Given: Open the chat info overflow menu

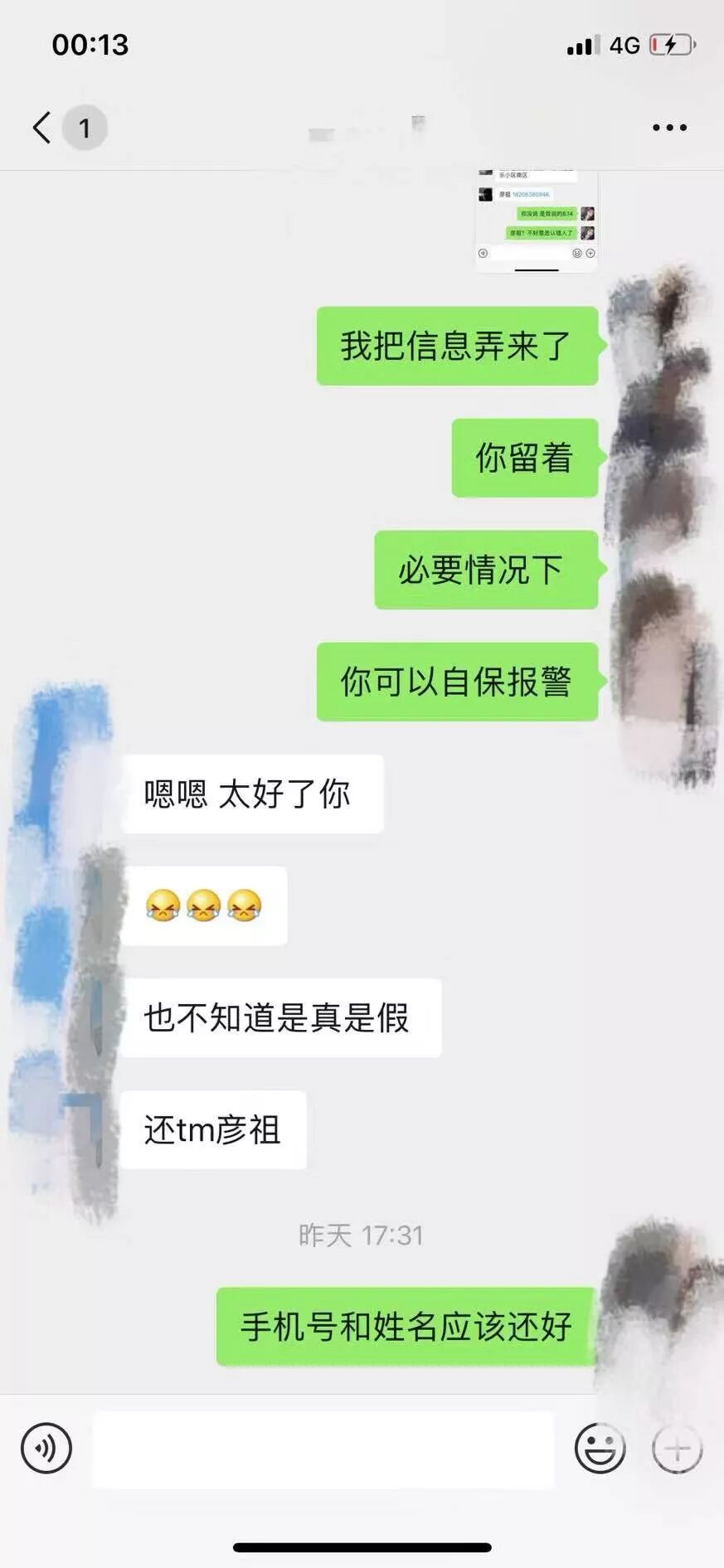Looking at the screenshot, I should pos(669,128).
